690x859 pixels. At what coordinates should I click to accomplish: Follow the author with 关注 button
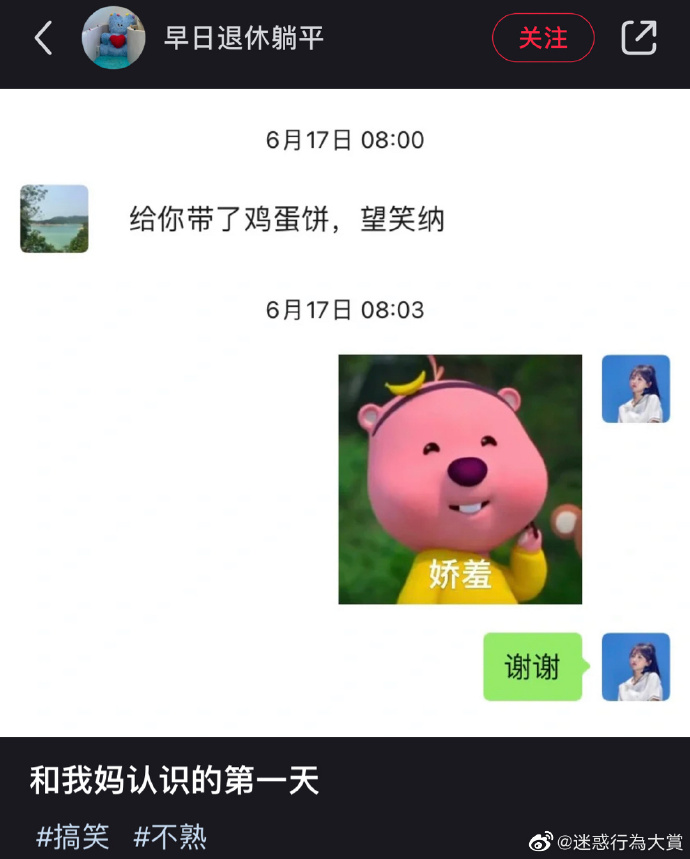pos(543,39)
